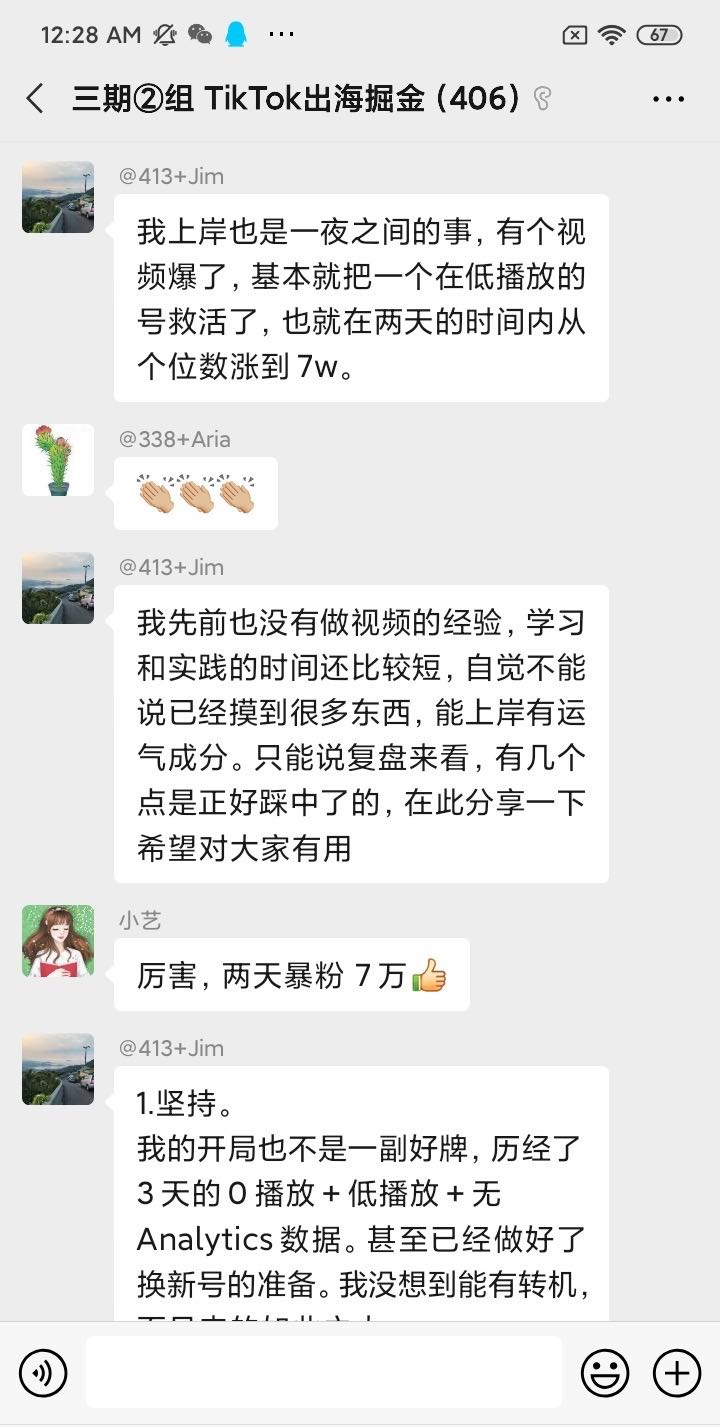The width and height of the screenshot is (720, 1427).
Task: Open 338+Aria's cactus avatar profile
Action: (x=58, y=460)
